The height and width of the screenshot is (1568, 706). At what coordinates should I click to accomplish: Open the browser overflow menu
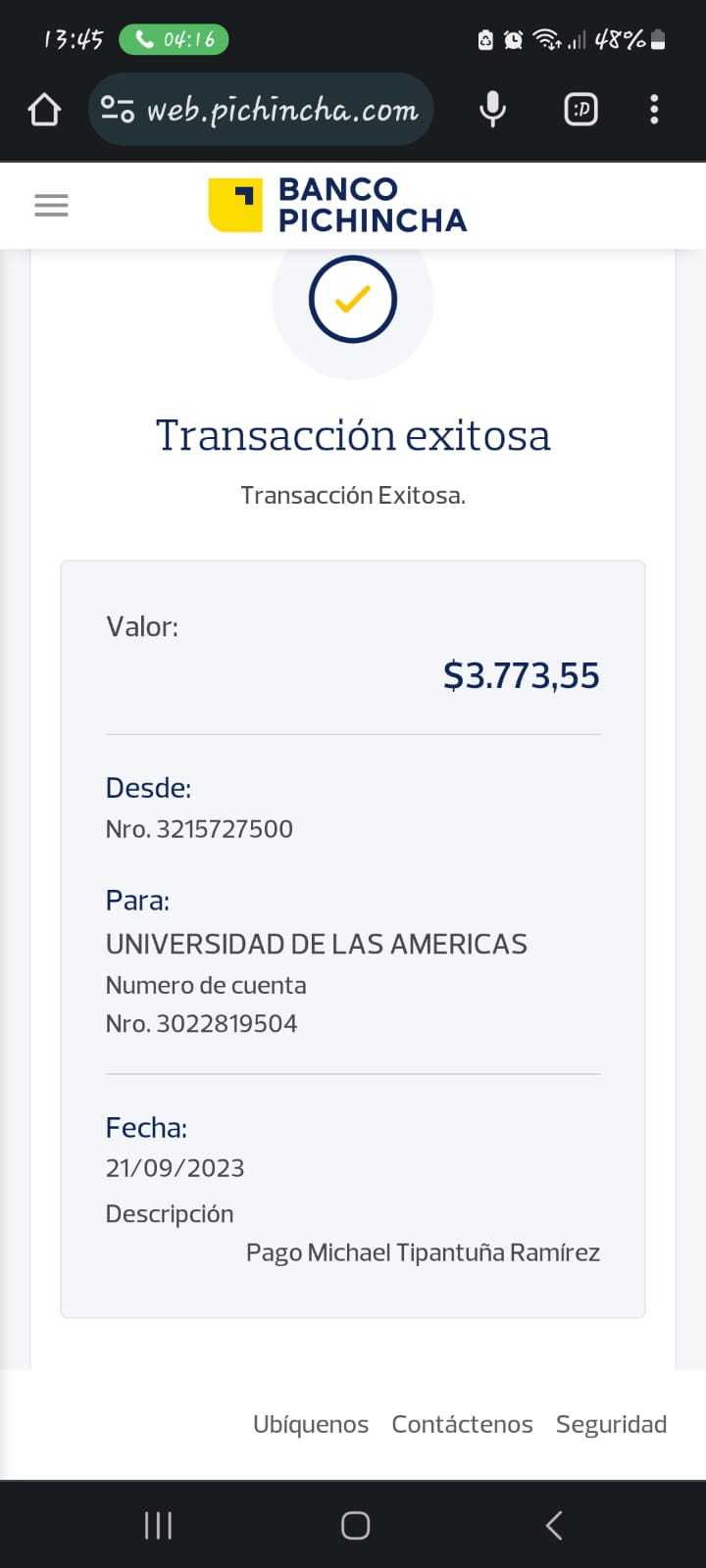click(654, 110)
